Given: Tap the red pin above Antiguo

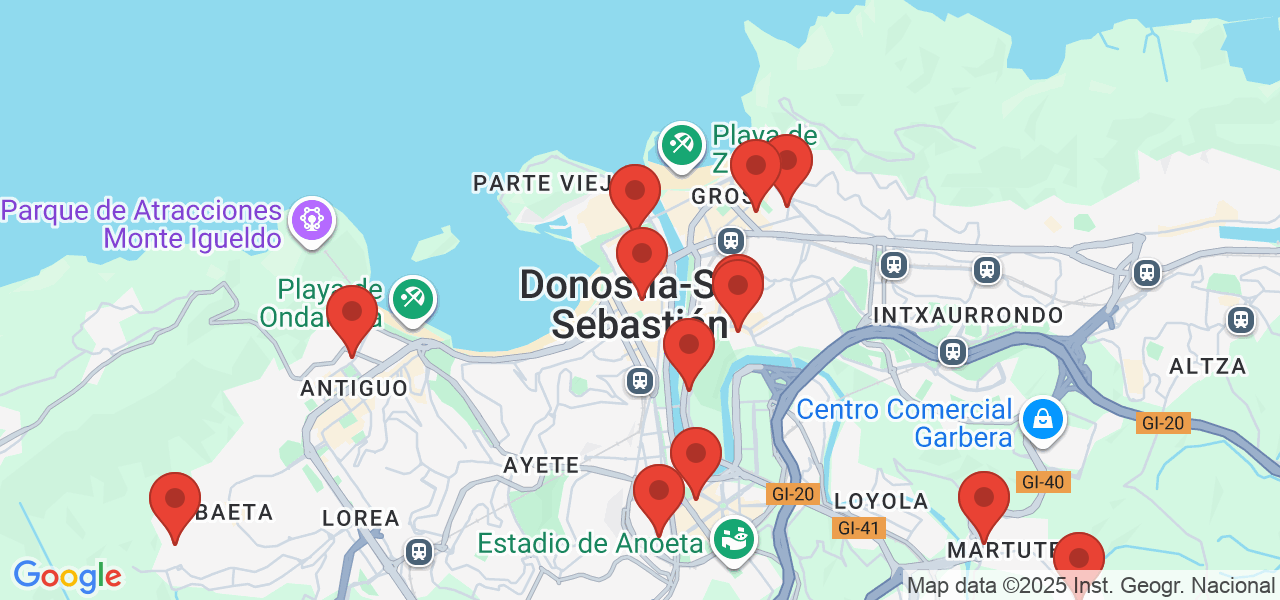Looking at the screenshot, I should [352, 312].
